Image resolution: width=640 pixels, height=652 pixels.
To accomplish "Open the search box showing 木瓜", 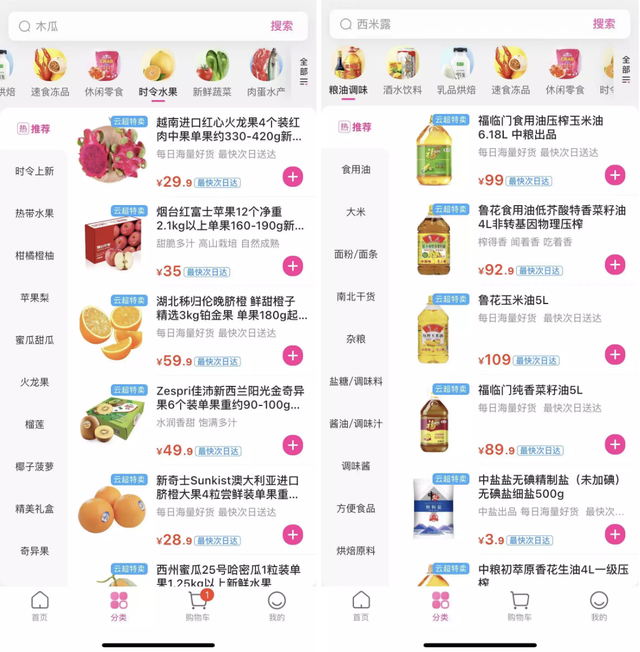I will [x=140, y=26].
